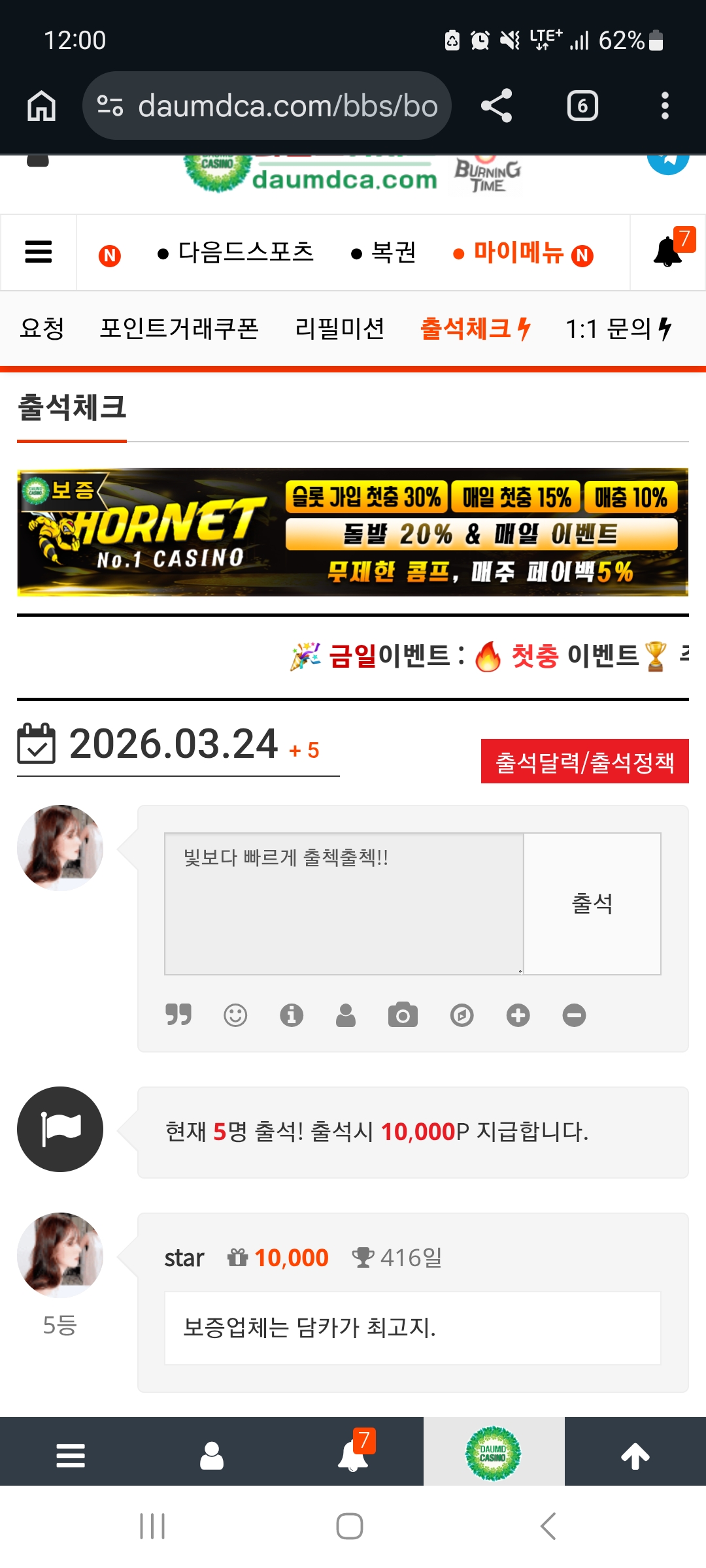Open the browser home page

click(x=41, y=106)
